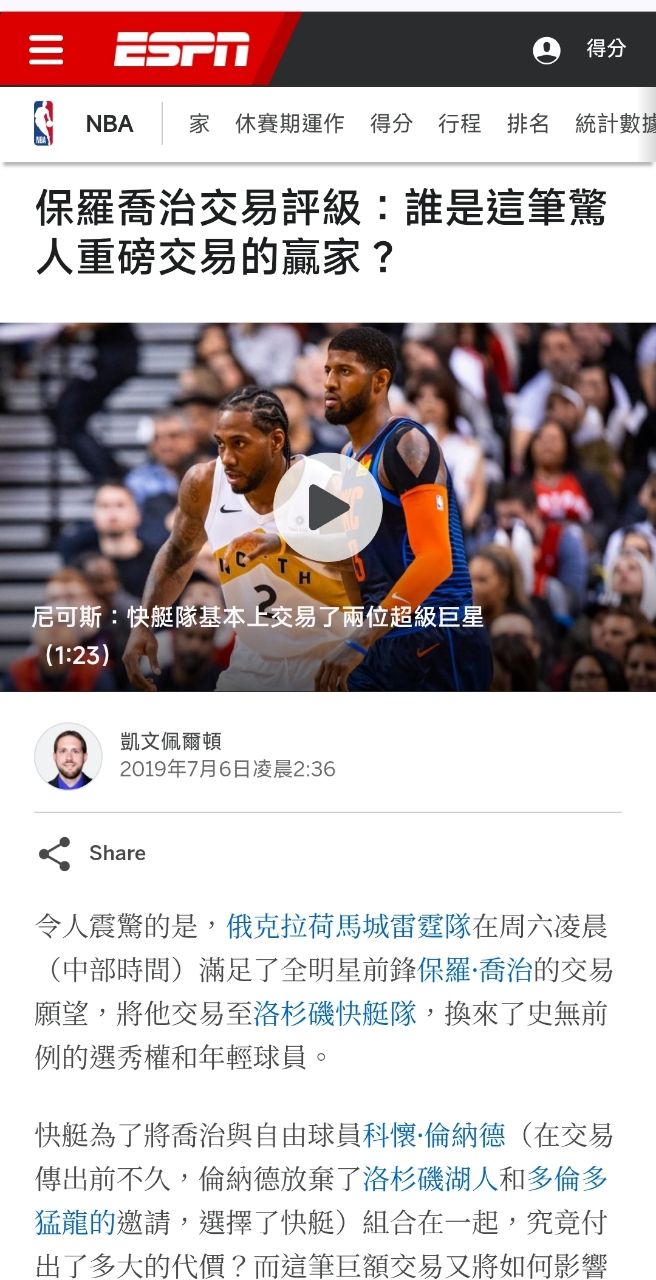Tap the ESPN logo to go home
The width and height of the screenshot is (656, 1280).
point(181,50)
